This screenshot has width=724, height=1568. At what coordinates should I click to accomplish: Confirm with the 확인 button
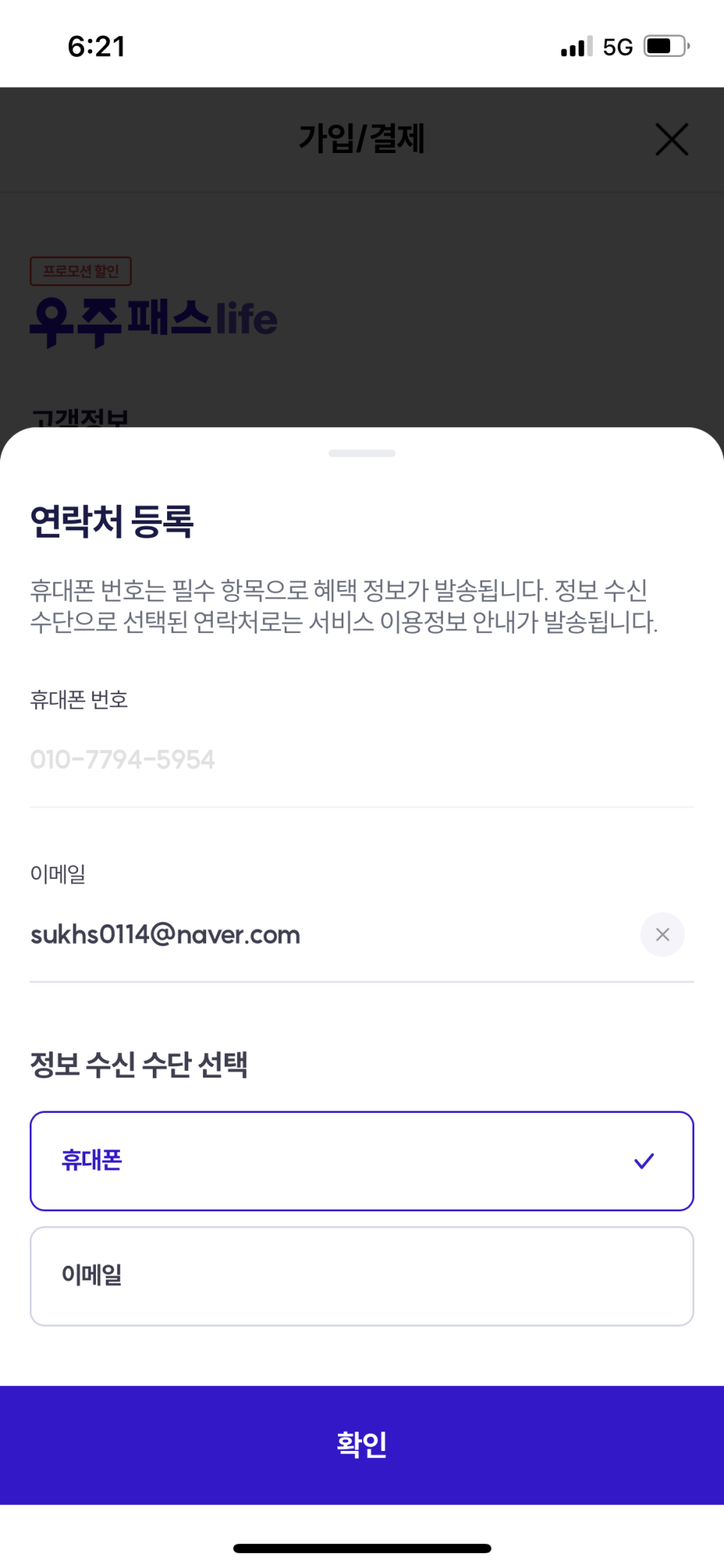[x=362, y=1444]
